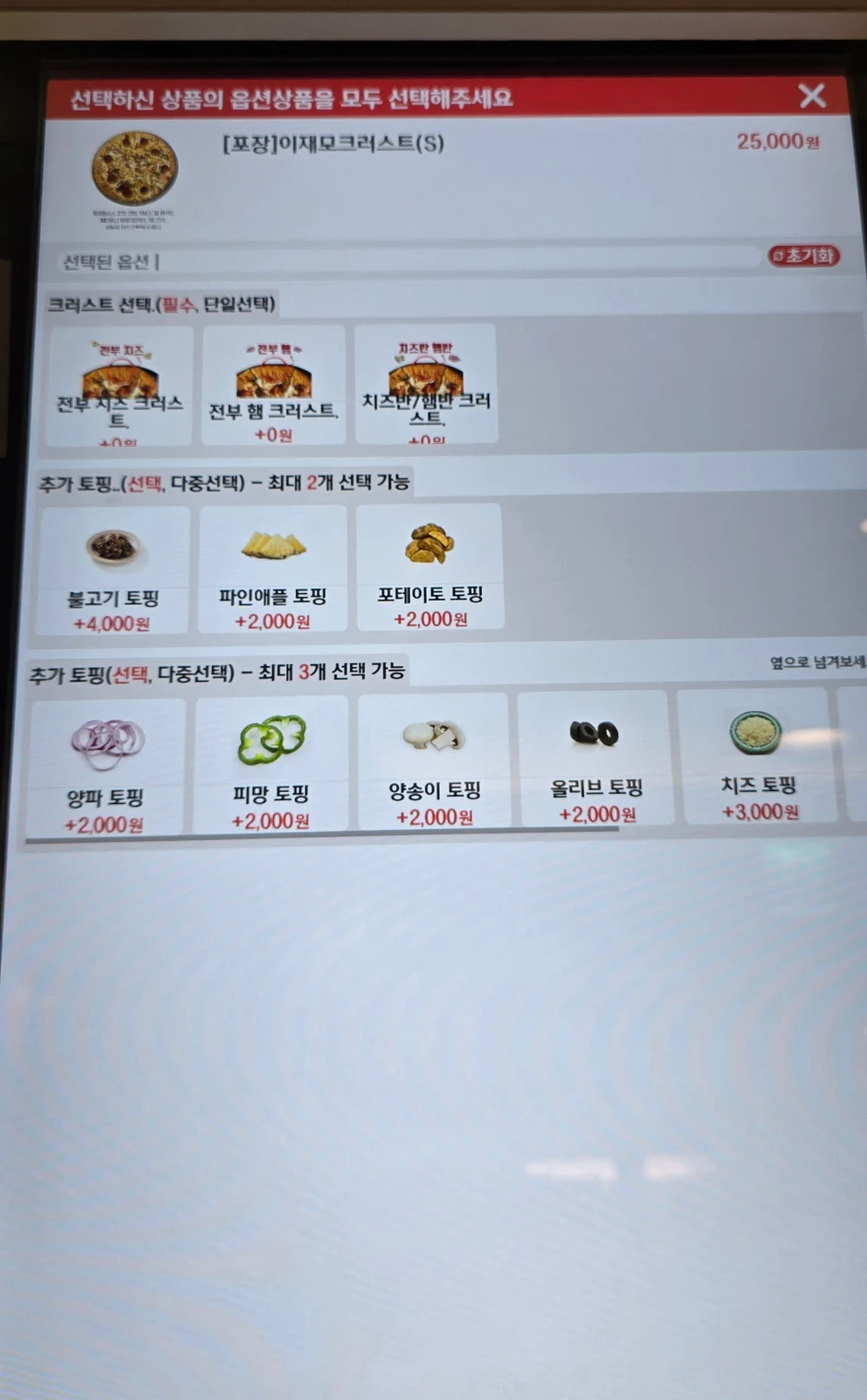Choose 전부 햄 크러스트 option
867x1400 pixels.
274,387
